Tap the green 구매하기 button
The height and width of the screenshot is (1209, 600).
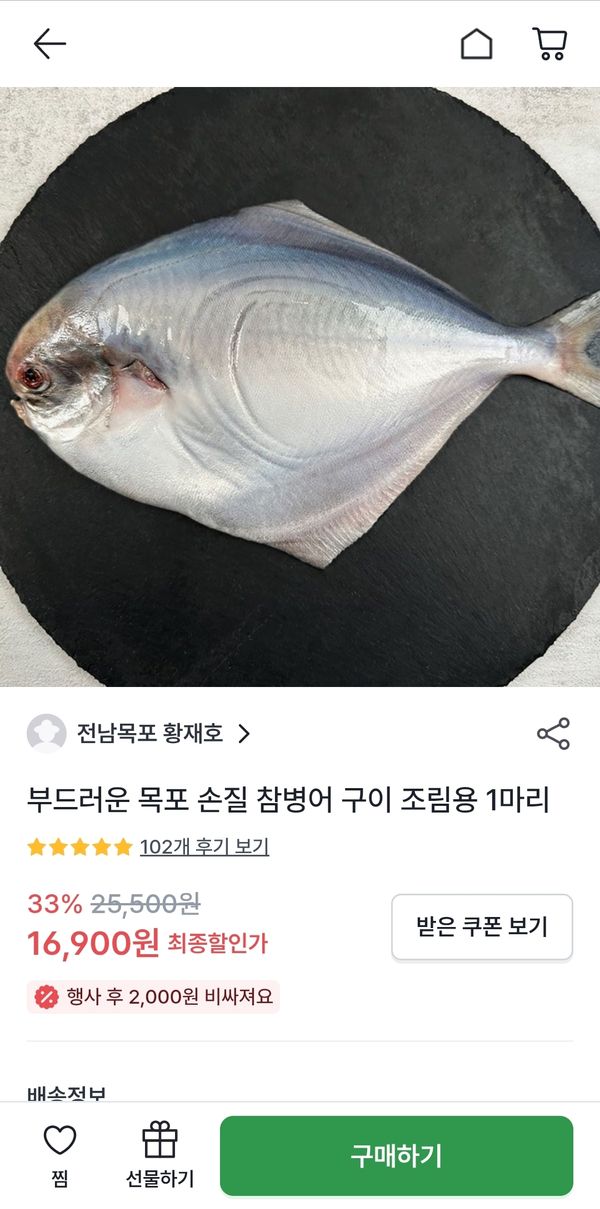pos(396,1156)
